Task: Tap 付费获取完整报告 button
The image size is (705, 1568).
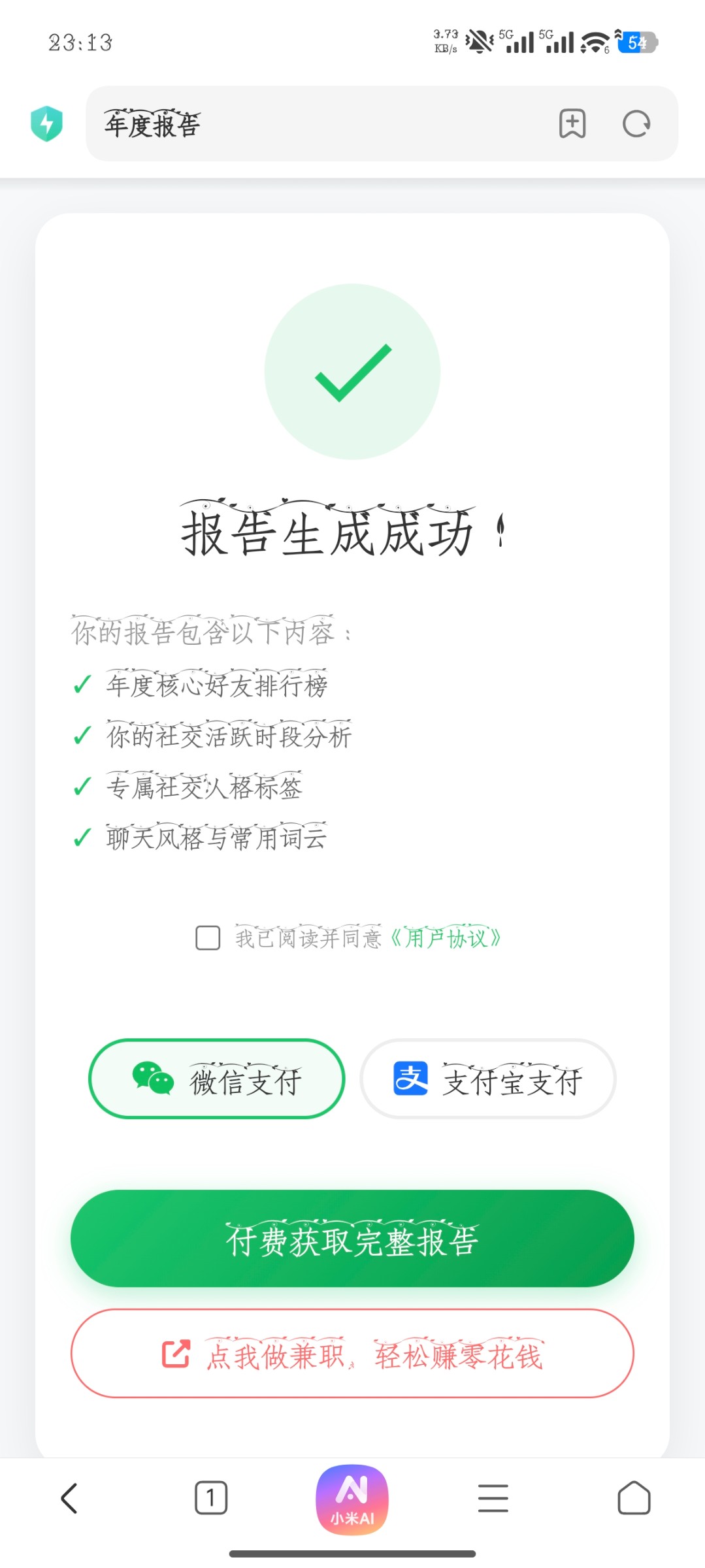Action: tap(352, 1238)
